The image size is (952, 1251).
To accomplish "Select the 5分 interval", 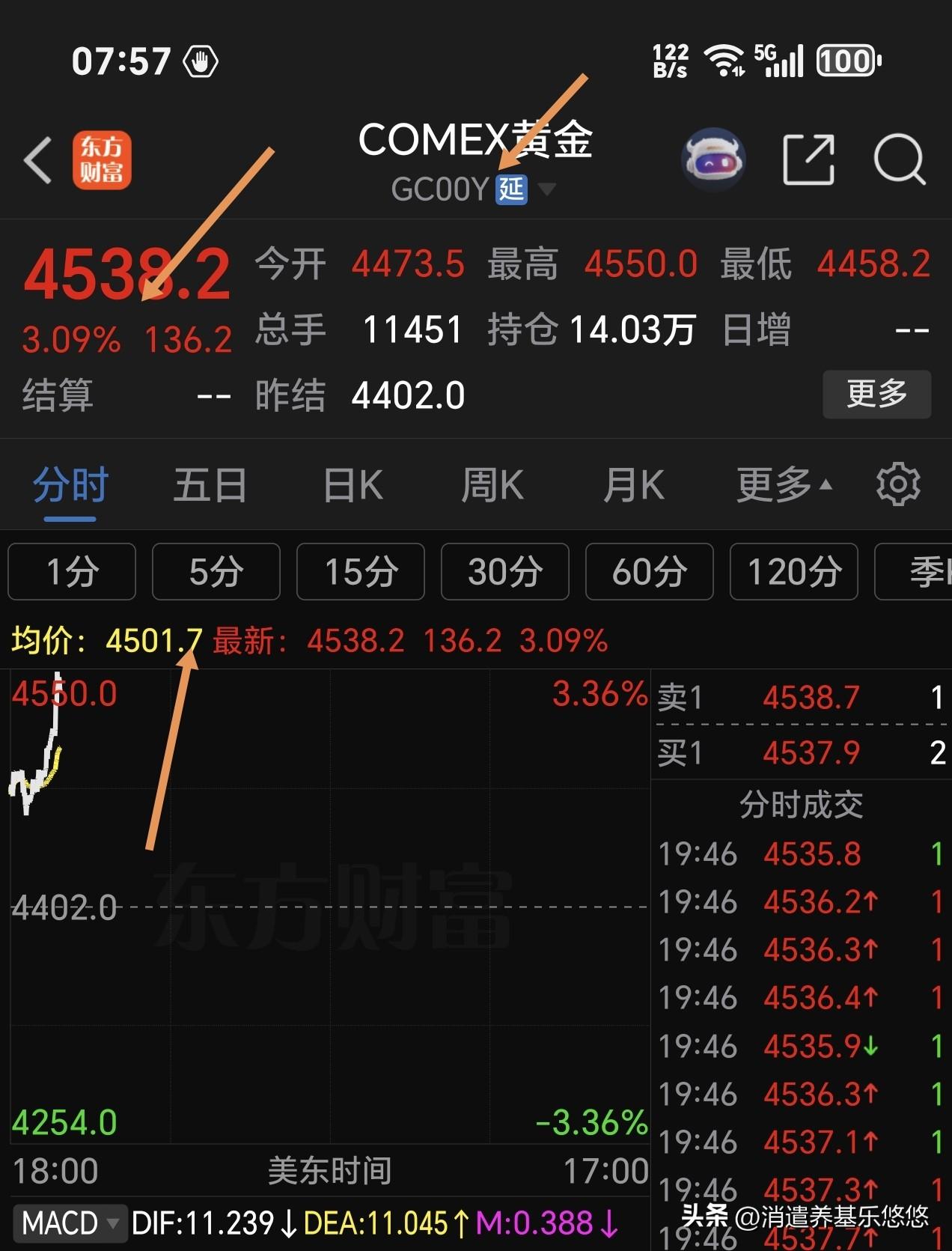I will [216, 572].
